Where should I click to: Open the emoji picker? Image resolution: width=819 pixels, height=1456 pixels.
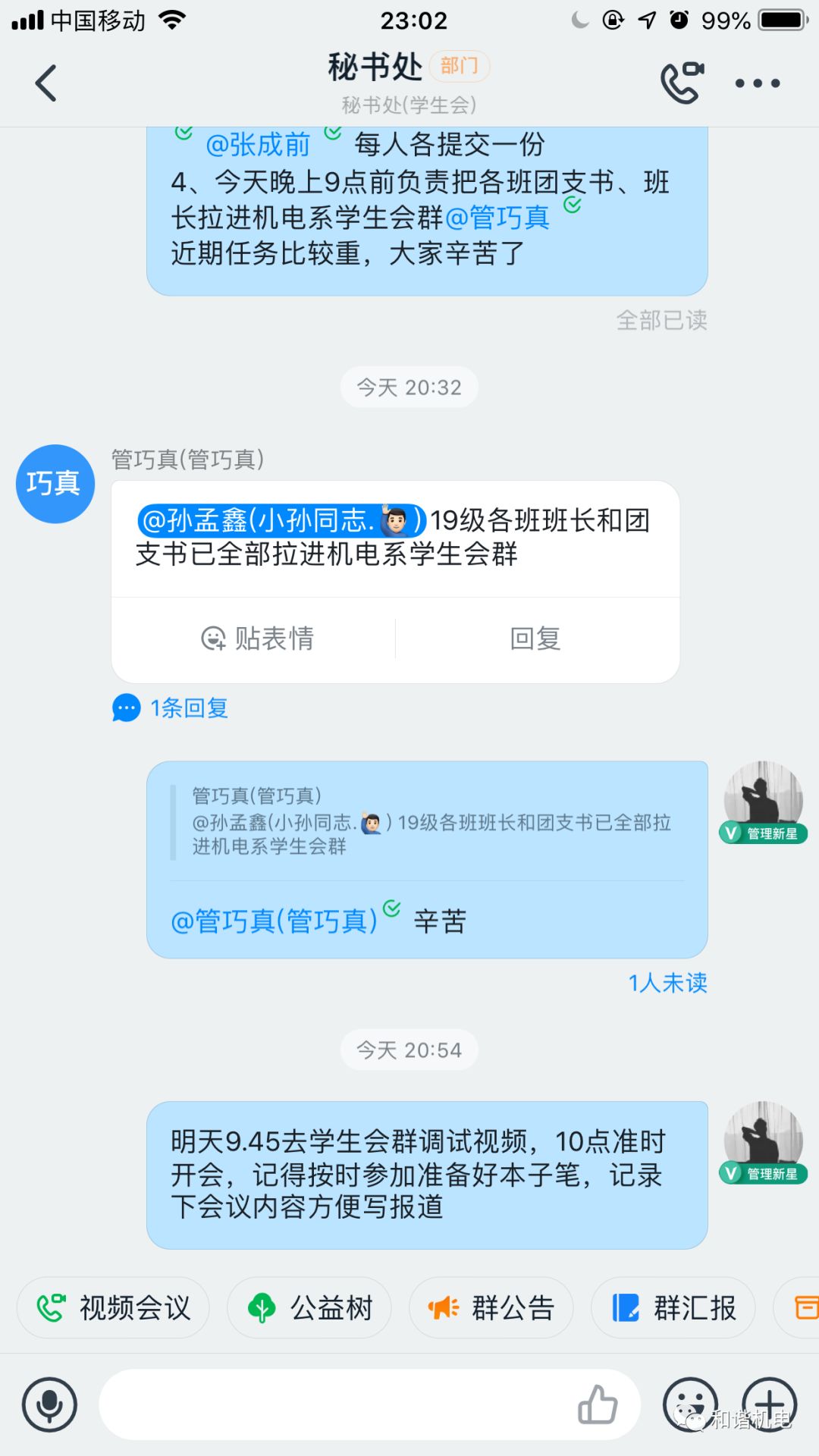tap(690, 1405)
